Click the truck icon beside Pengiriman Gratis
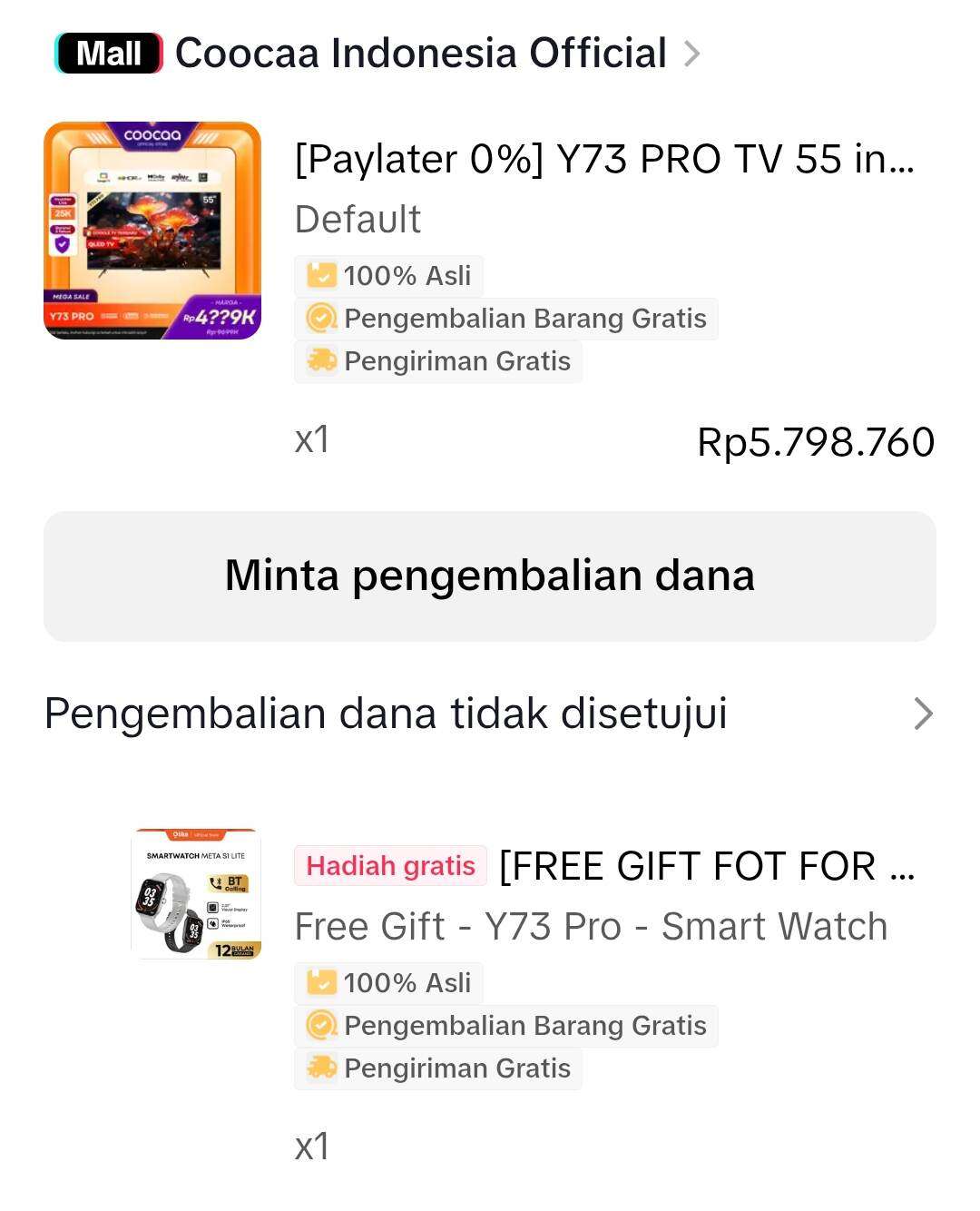The image size is (980, 1211). [319, 360]
